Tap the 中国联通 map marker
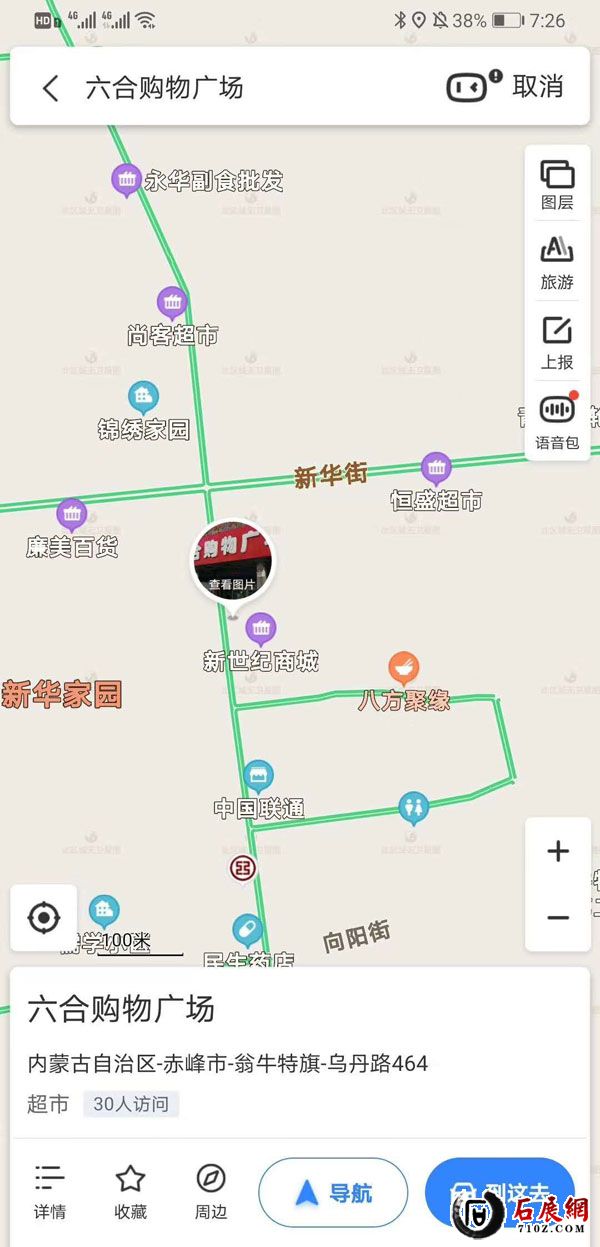The image size is (600, 1247). pyautogui.click(x=258, y=777)
